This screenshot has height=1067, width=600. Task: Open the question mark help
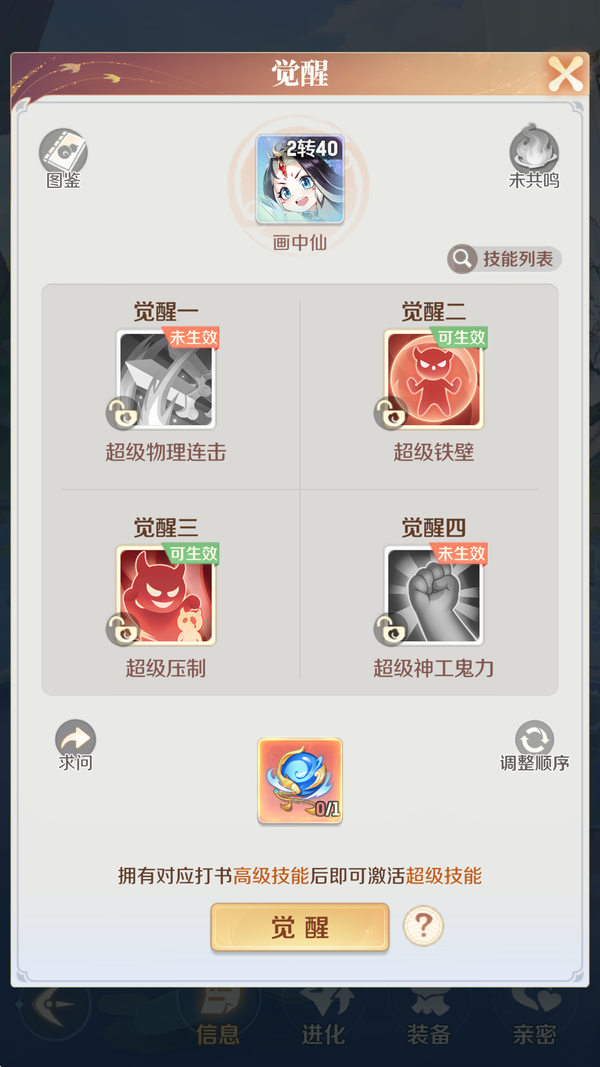[423, 926]
